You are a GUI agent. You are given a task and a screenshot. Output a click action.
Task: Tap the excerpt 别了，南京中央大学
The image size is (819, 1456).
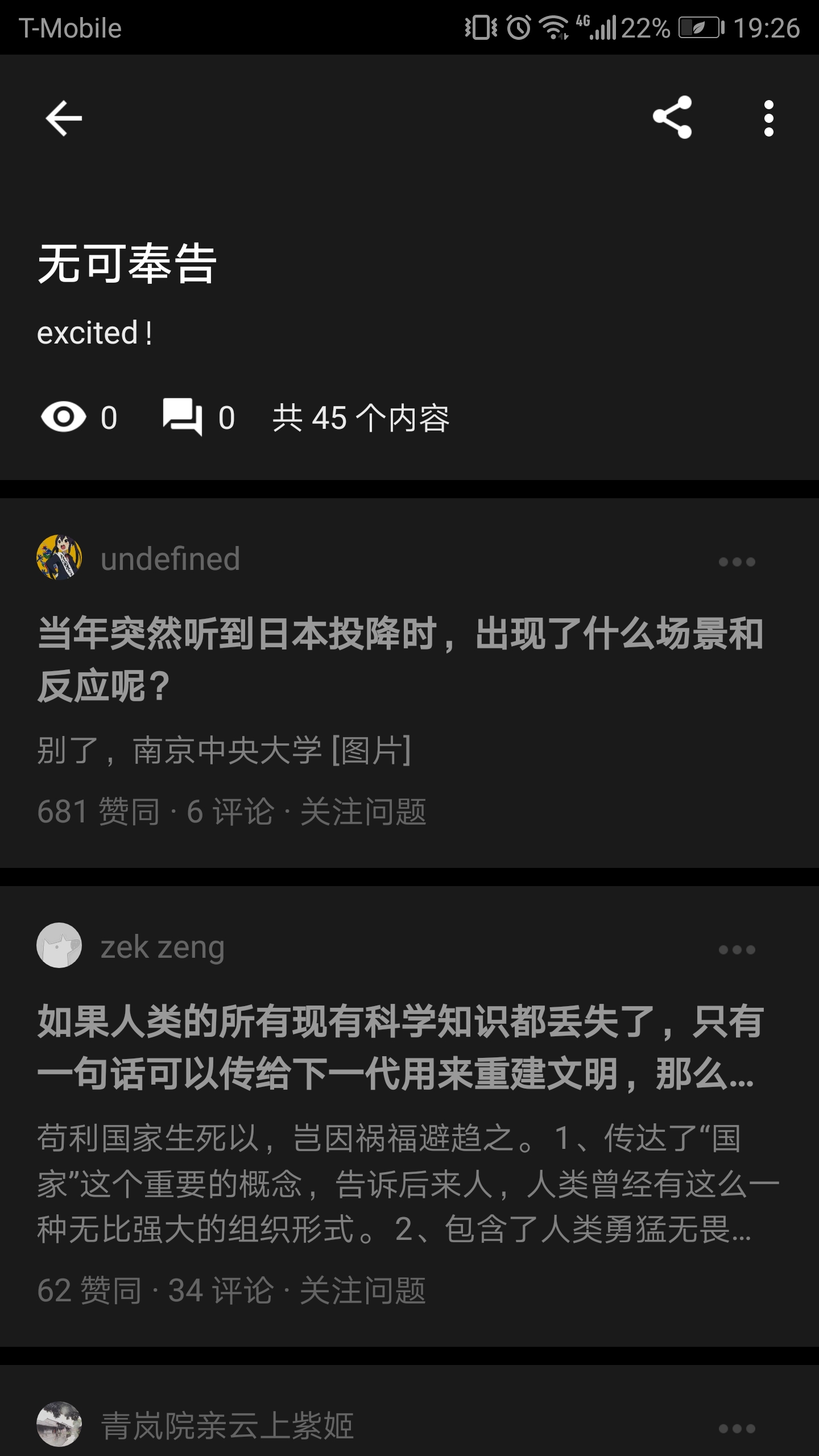[x=225, y=750]
